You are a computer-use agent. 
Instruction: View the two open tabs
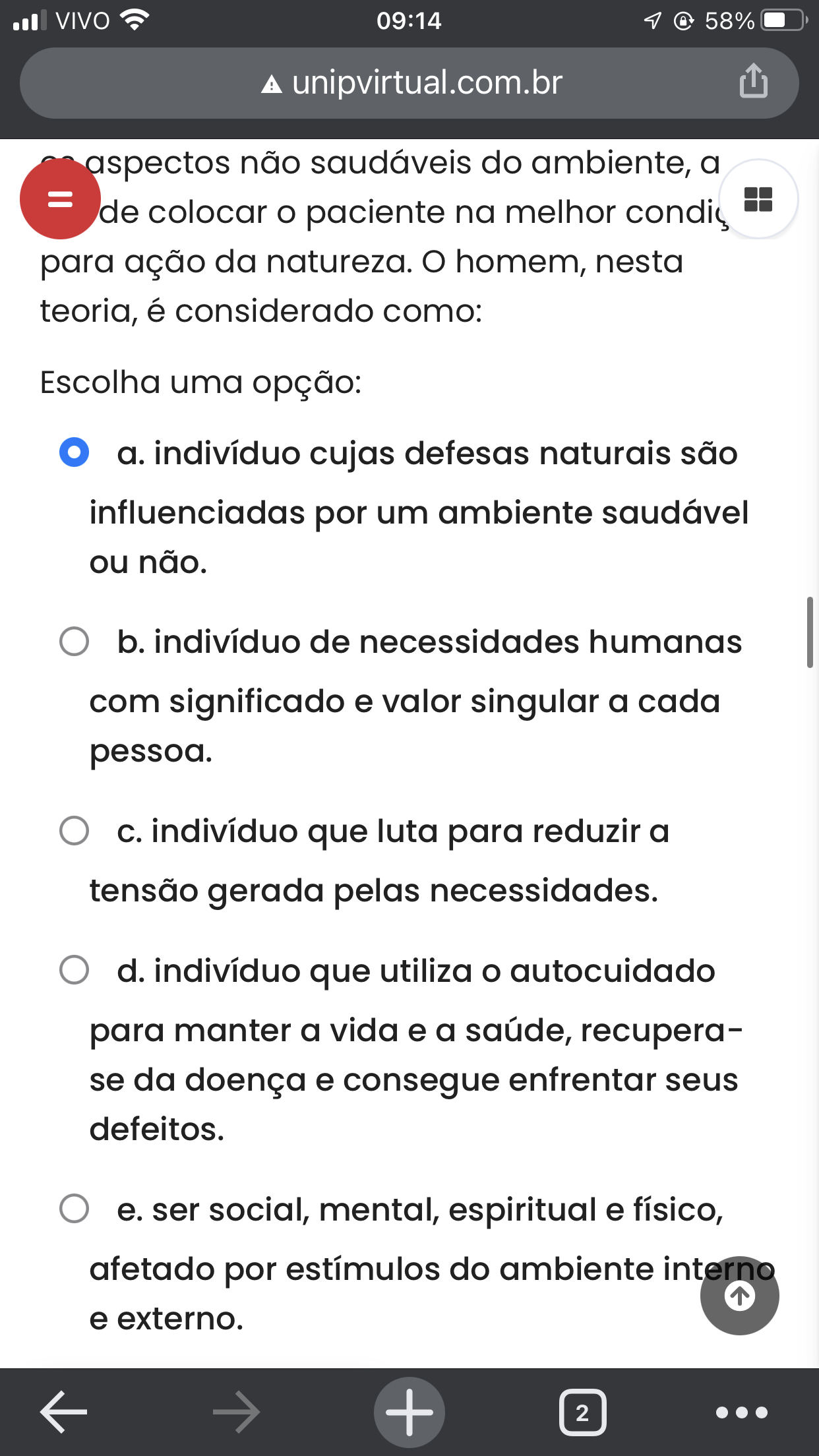[582, 1412]
